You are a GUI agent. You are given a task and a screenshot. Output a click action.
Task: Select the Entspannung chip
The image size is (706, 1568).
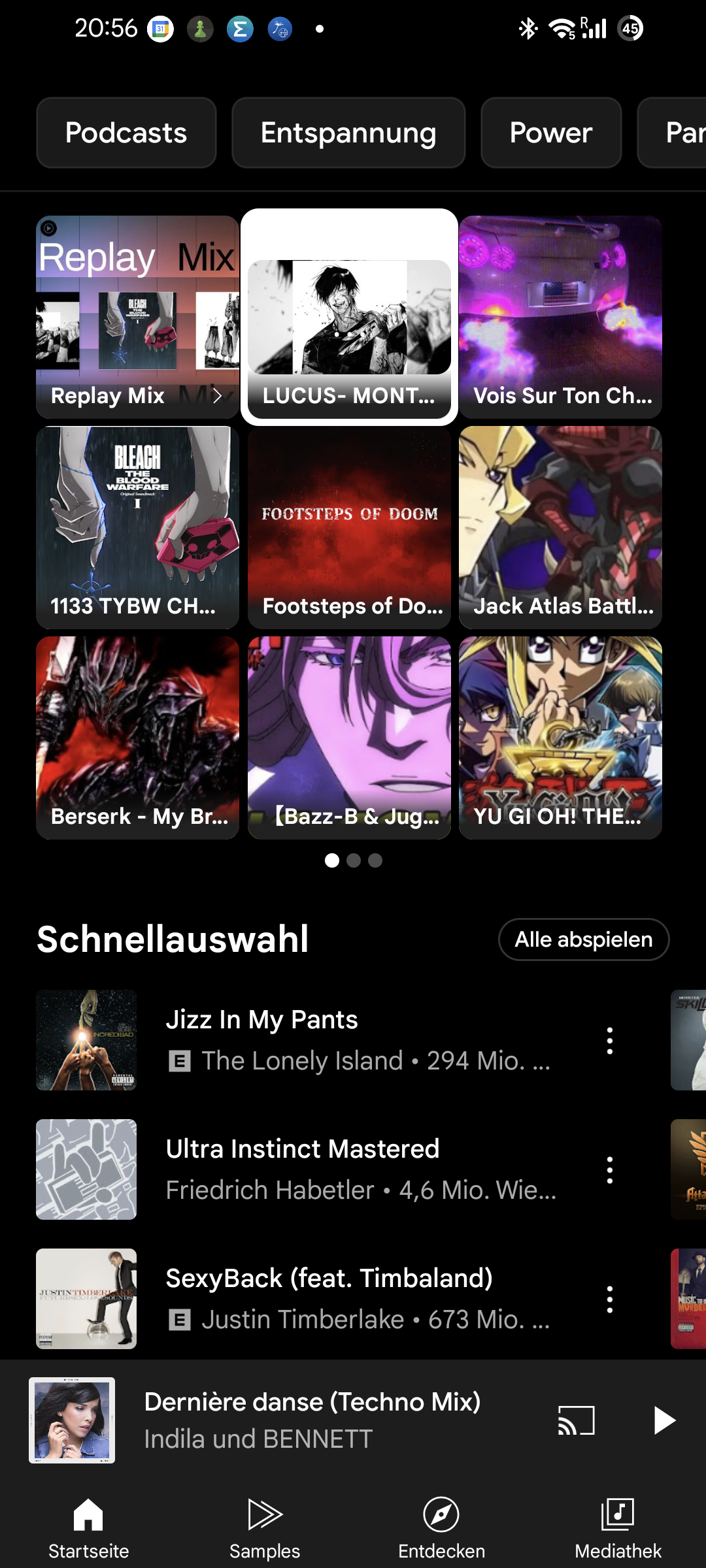348,133
